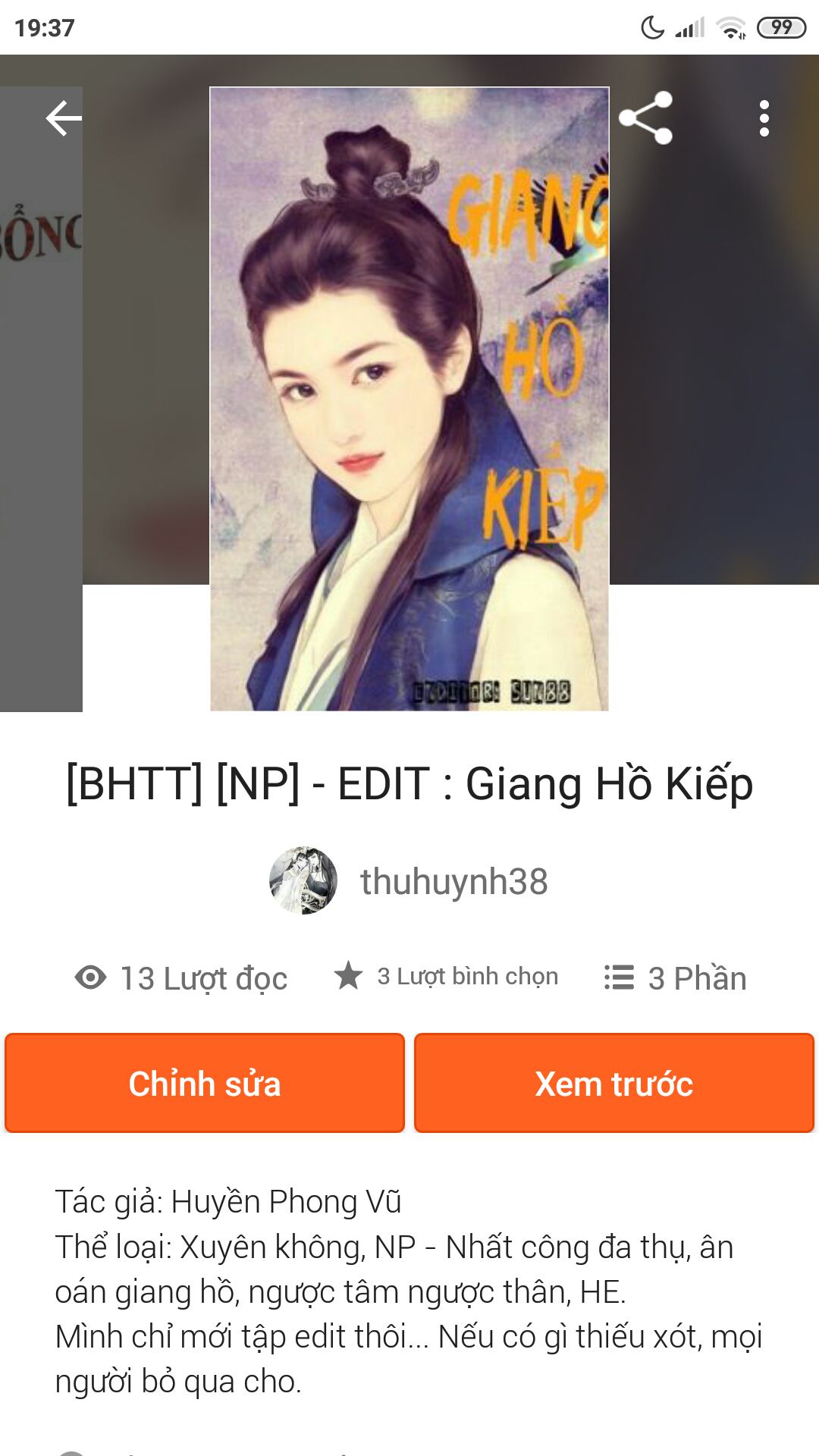This screenshot has width=819, height=1456.
Task: Open the Giang Hồ Kiếp cover image
Action: (x=409, y=399)
